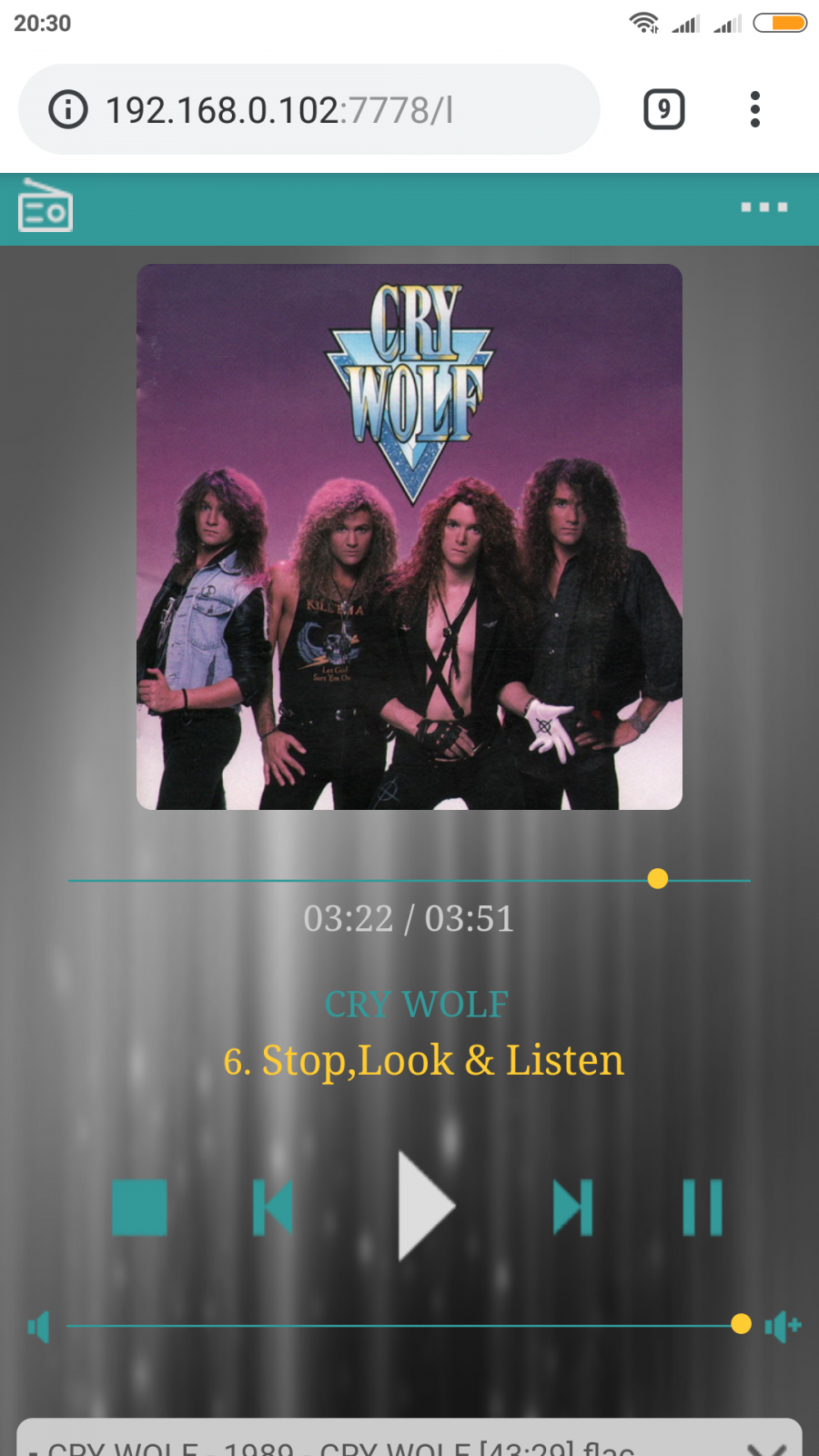Tap the large play button
The width and height of the screenshot is (819, 1456).
(x=426, y=1206)
